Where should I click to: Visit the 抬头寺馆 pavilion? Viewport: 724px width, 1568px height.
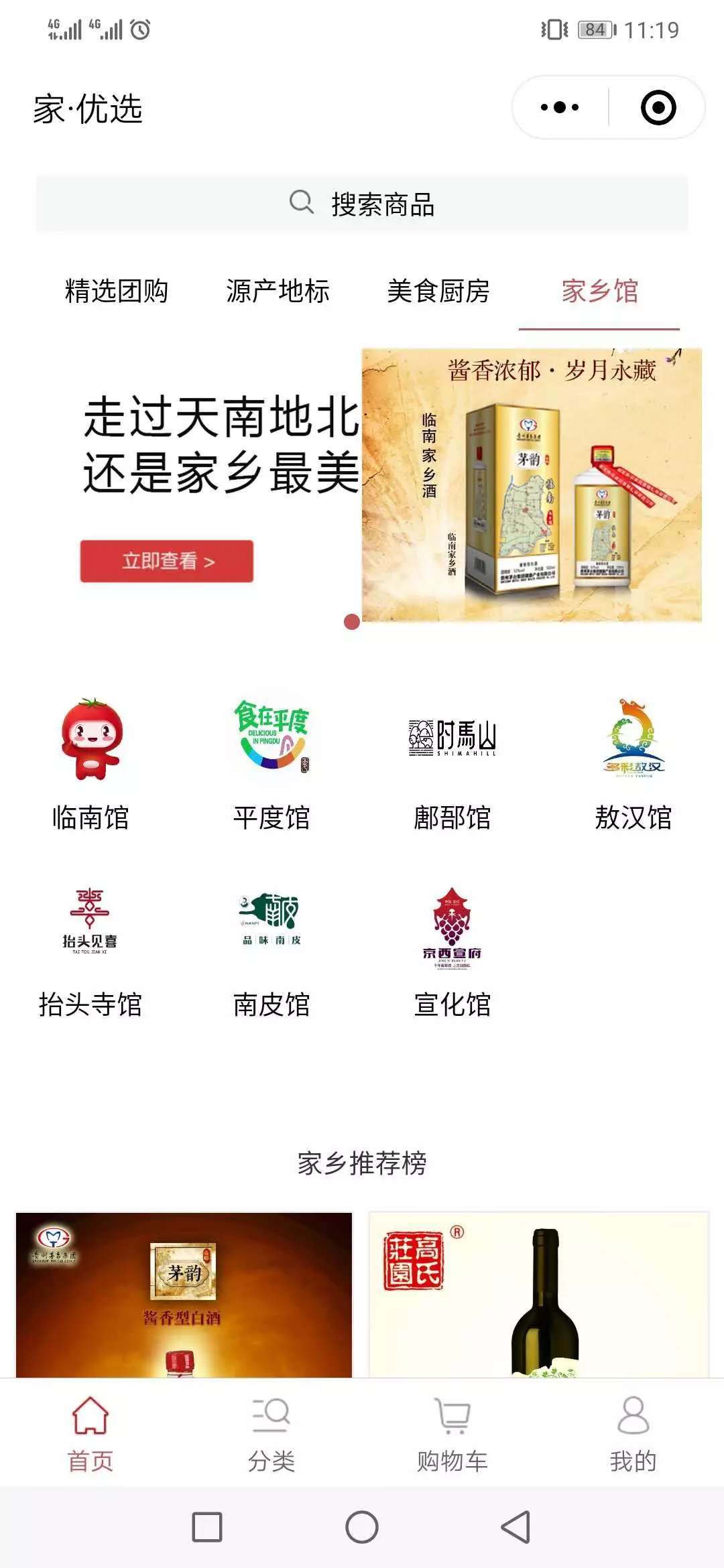point(90,952)
